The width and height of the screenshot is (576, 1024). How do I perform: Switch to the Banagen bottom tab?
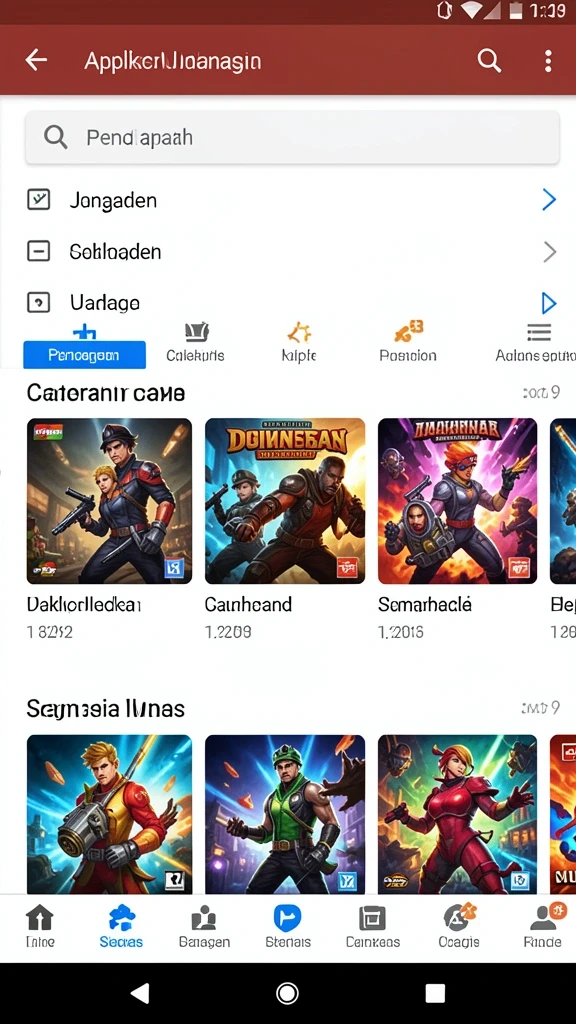click(204, 927)
